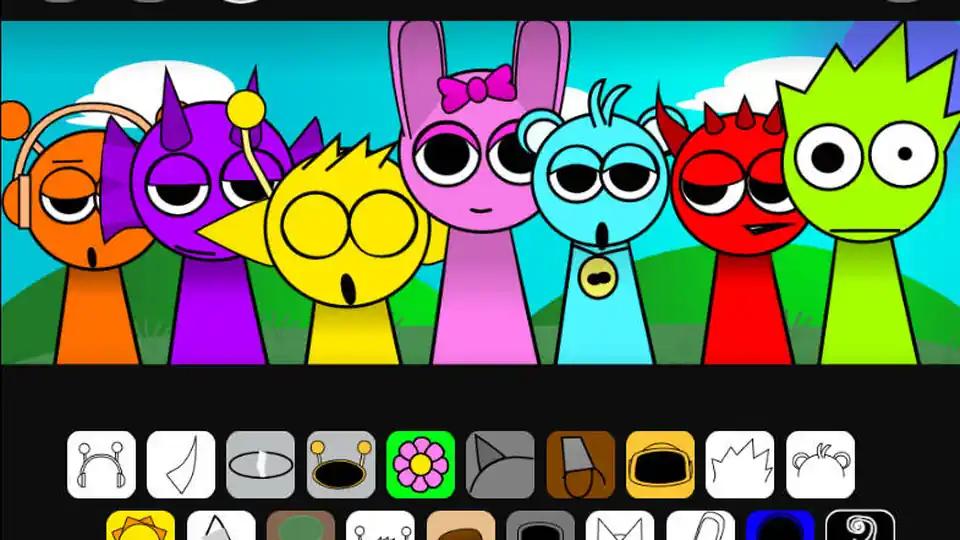Pick the yellow sun icon
Image resolution: width=960 pixels, height=540 pixels.
(141, 526)
